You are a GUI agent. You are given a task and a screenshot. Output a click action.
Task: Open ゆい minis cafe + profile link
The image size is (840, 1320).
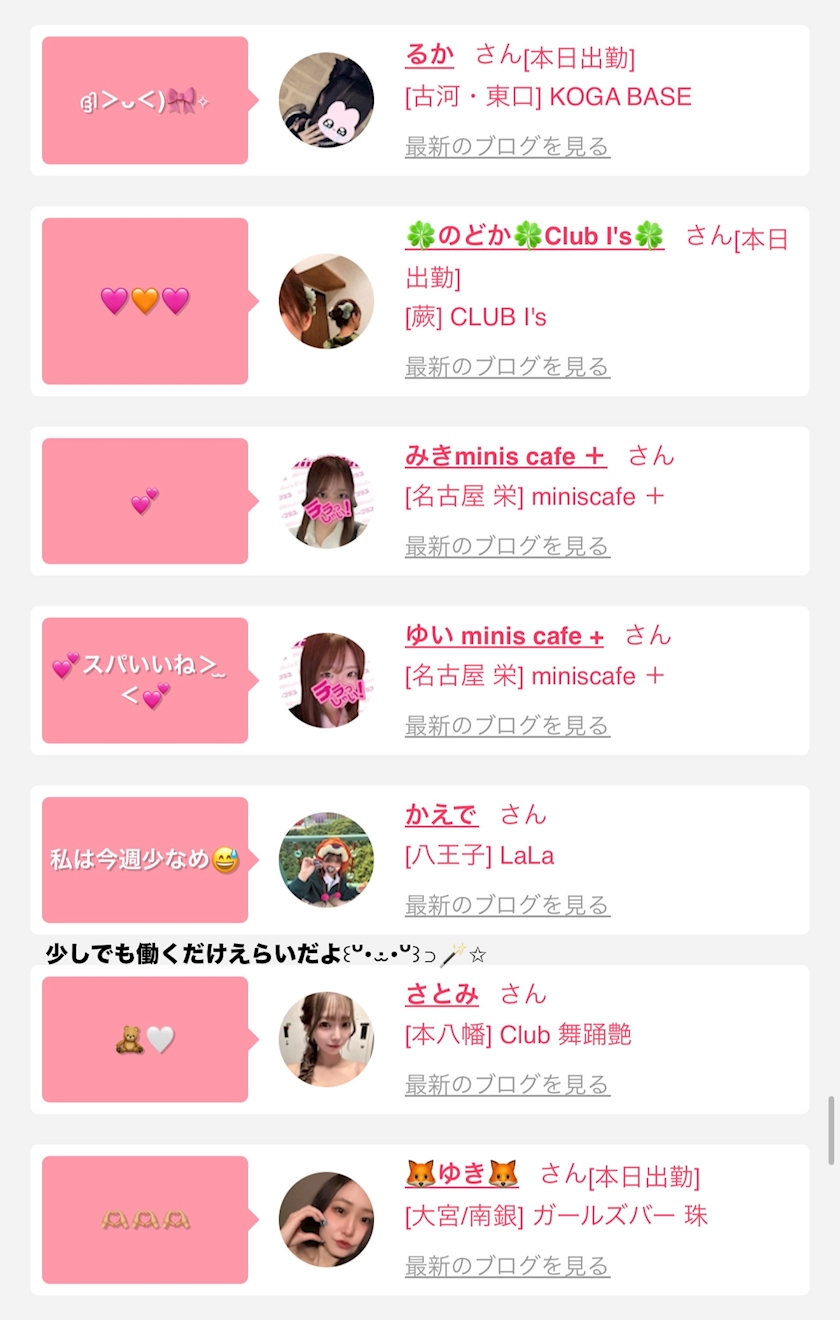pos(505,636)
